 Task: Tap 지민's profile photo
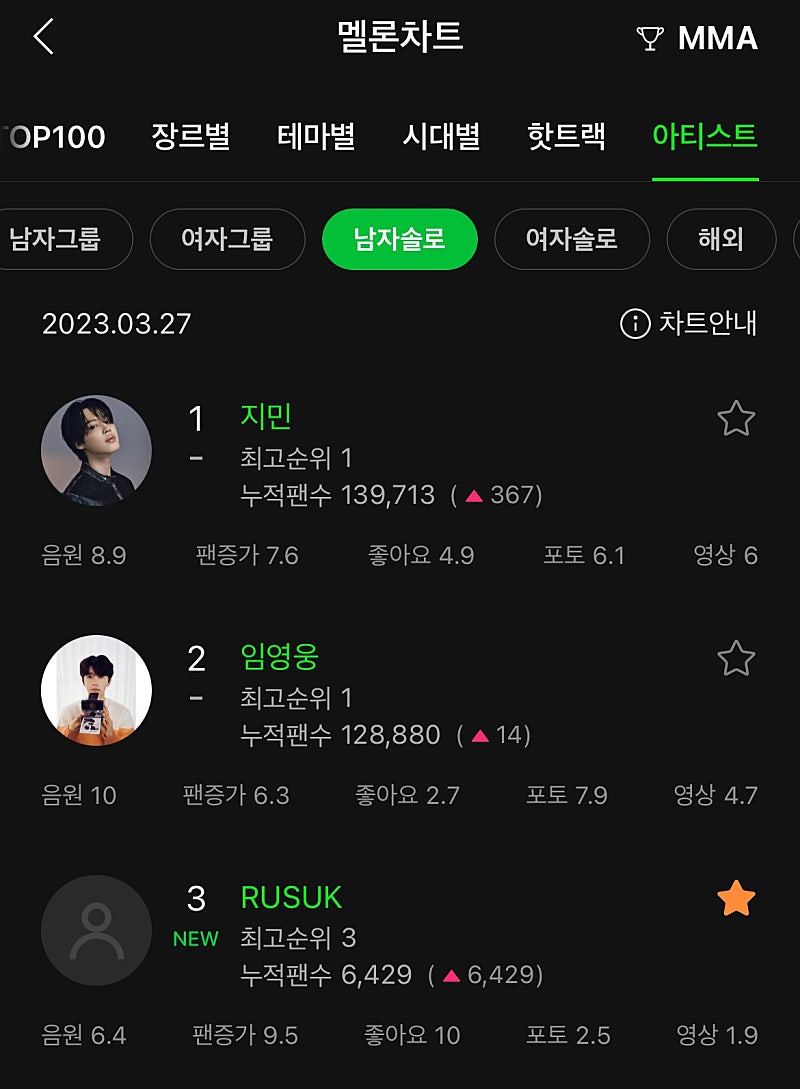96,450
